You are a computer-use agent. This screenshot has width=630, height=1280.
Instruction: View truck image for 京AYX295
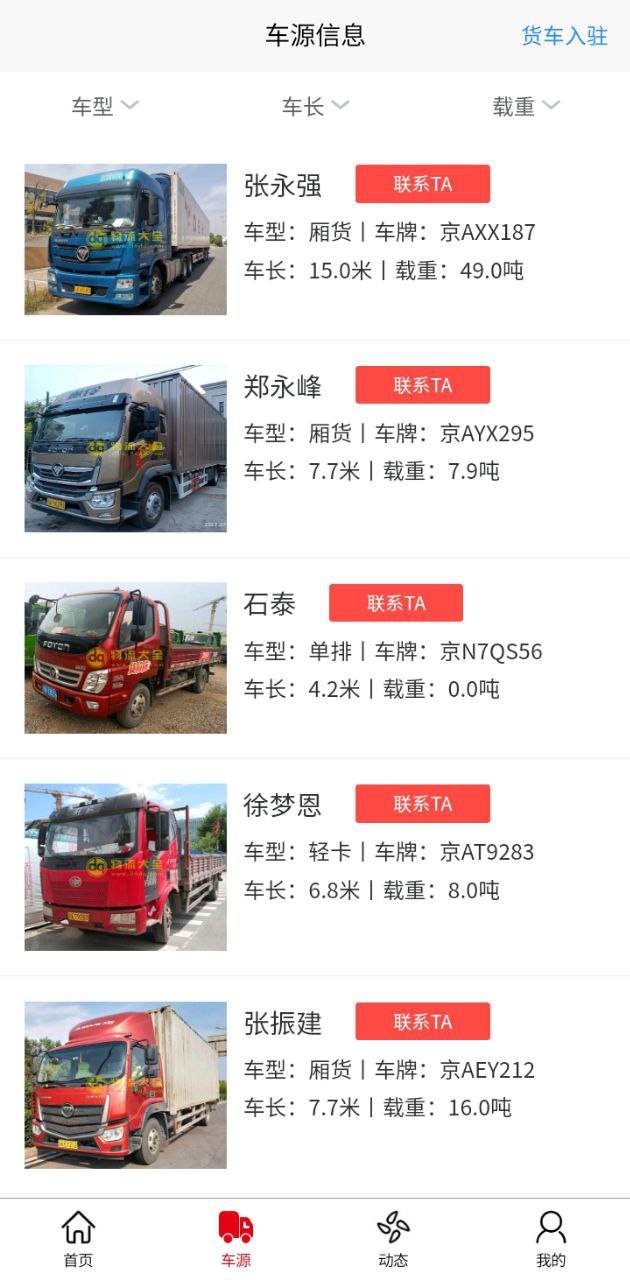point(126,448)
